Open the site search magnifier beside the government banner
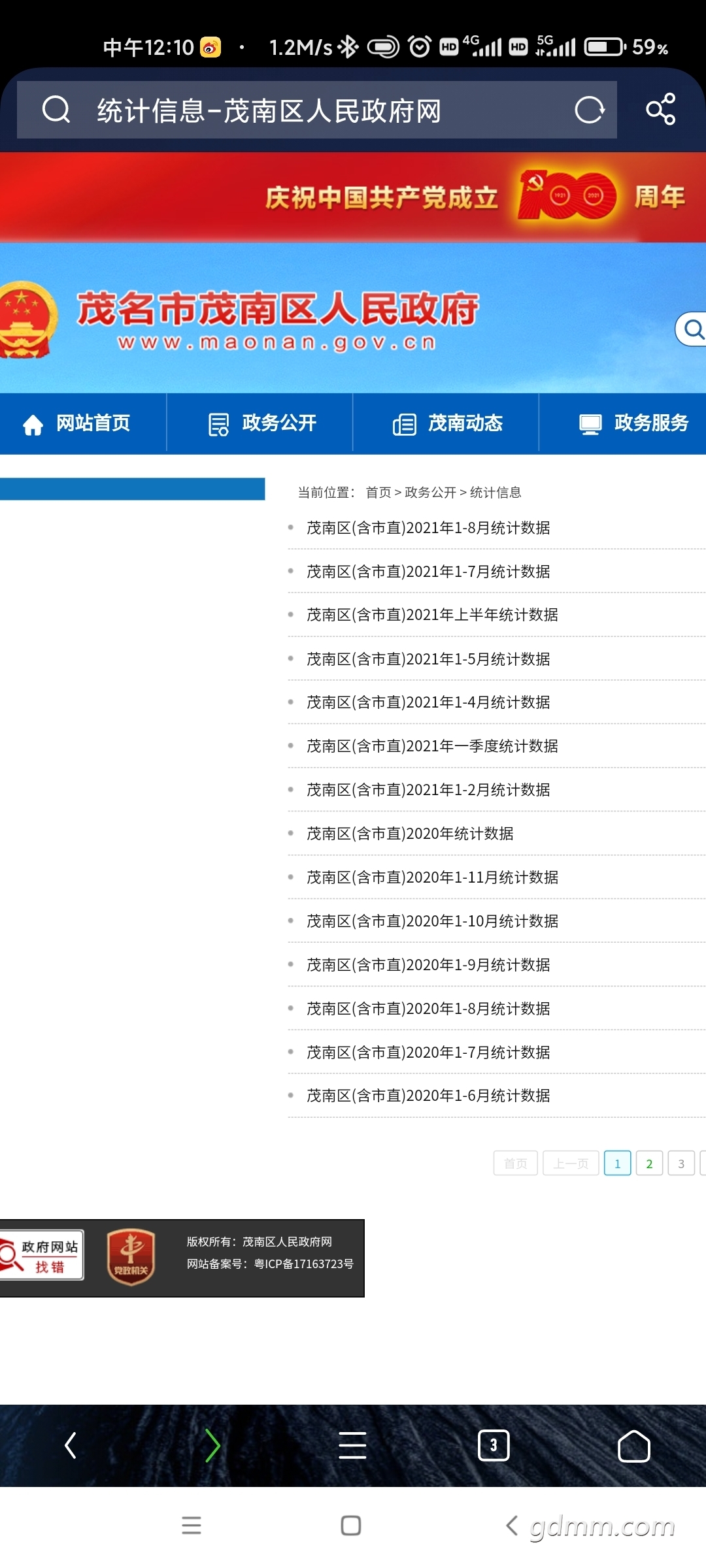The image size is (706, 1568). pyautogui.click(x=692, y=329)
